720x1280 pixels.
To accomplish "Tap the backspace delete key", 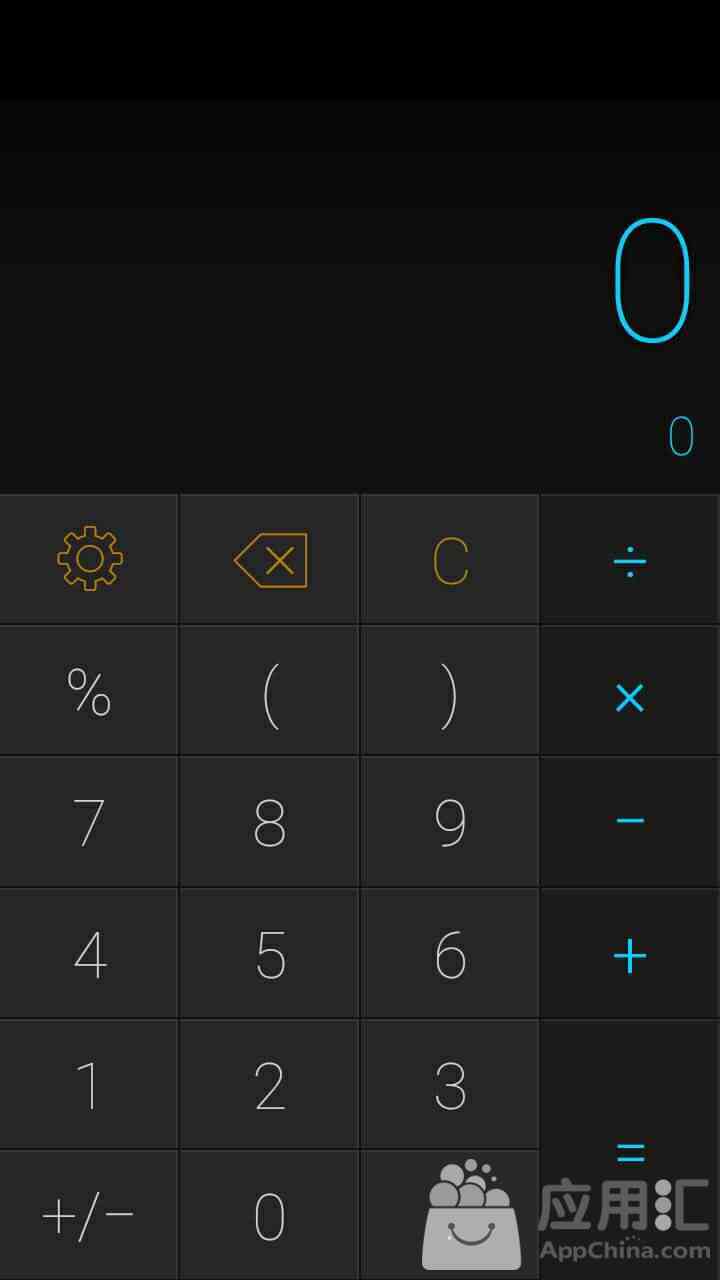I will pos(269,559).
